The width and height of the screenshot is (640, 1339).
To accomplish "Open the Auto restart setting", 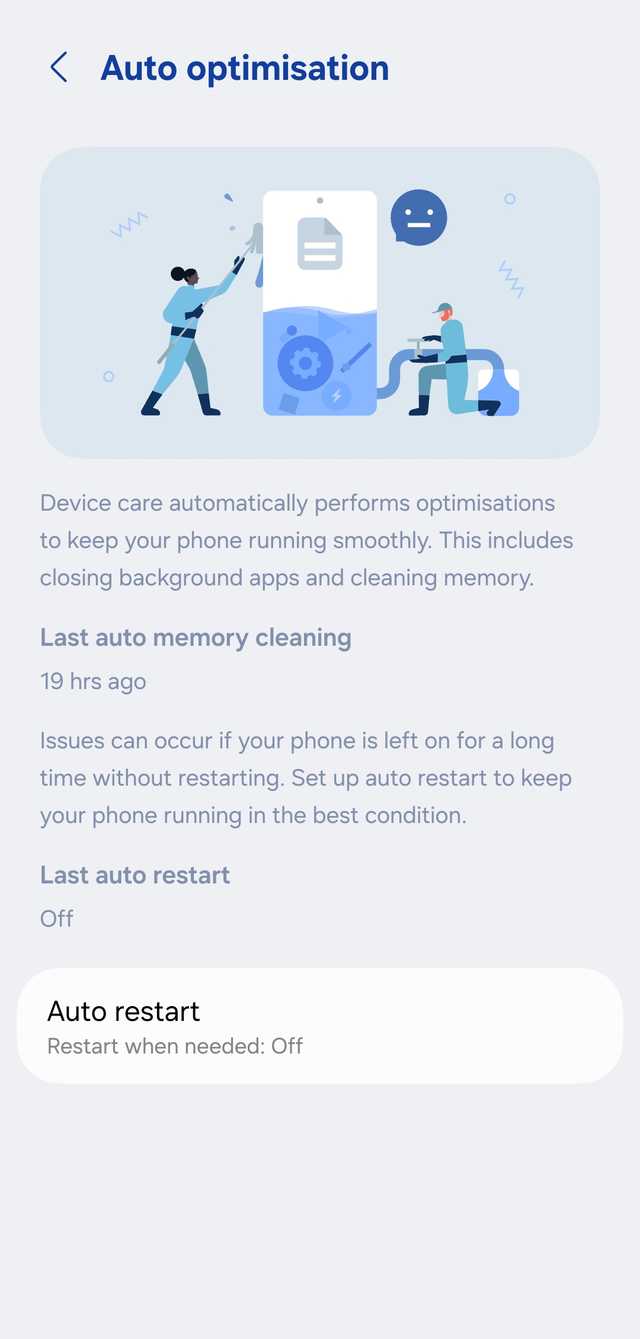I will (x=319, y=1026).
